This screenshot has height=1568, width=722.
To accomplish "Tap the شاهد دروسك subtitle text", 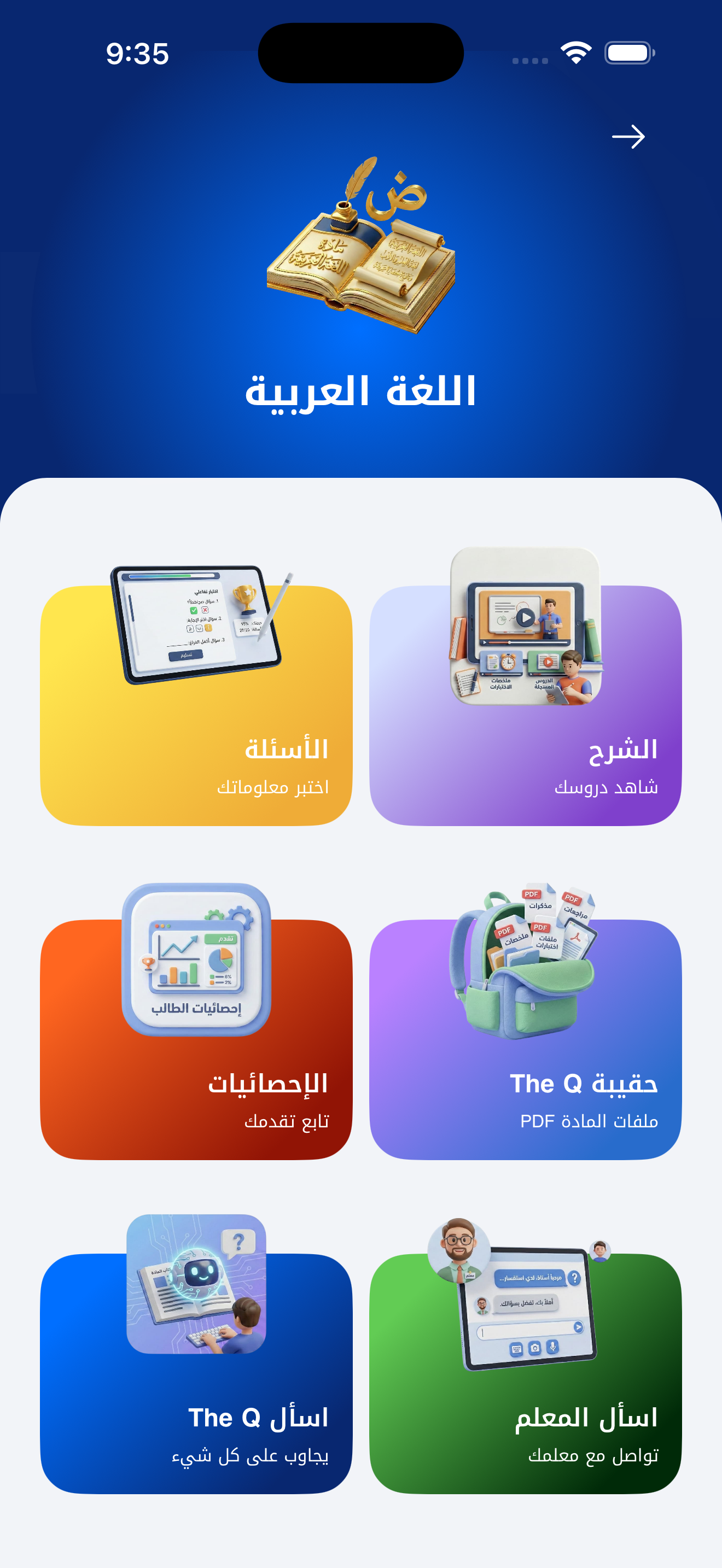I will coord(609,787).
